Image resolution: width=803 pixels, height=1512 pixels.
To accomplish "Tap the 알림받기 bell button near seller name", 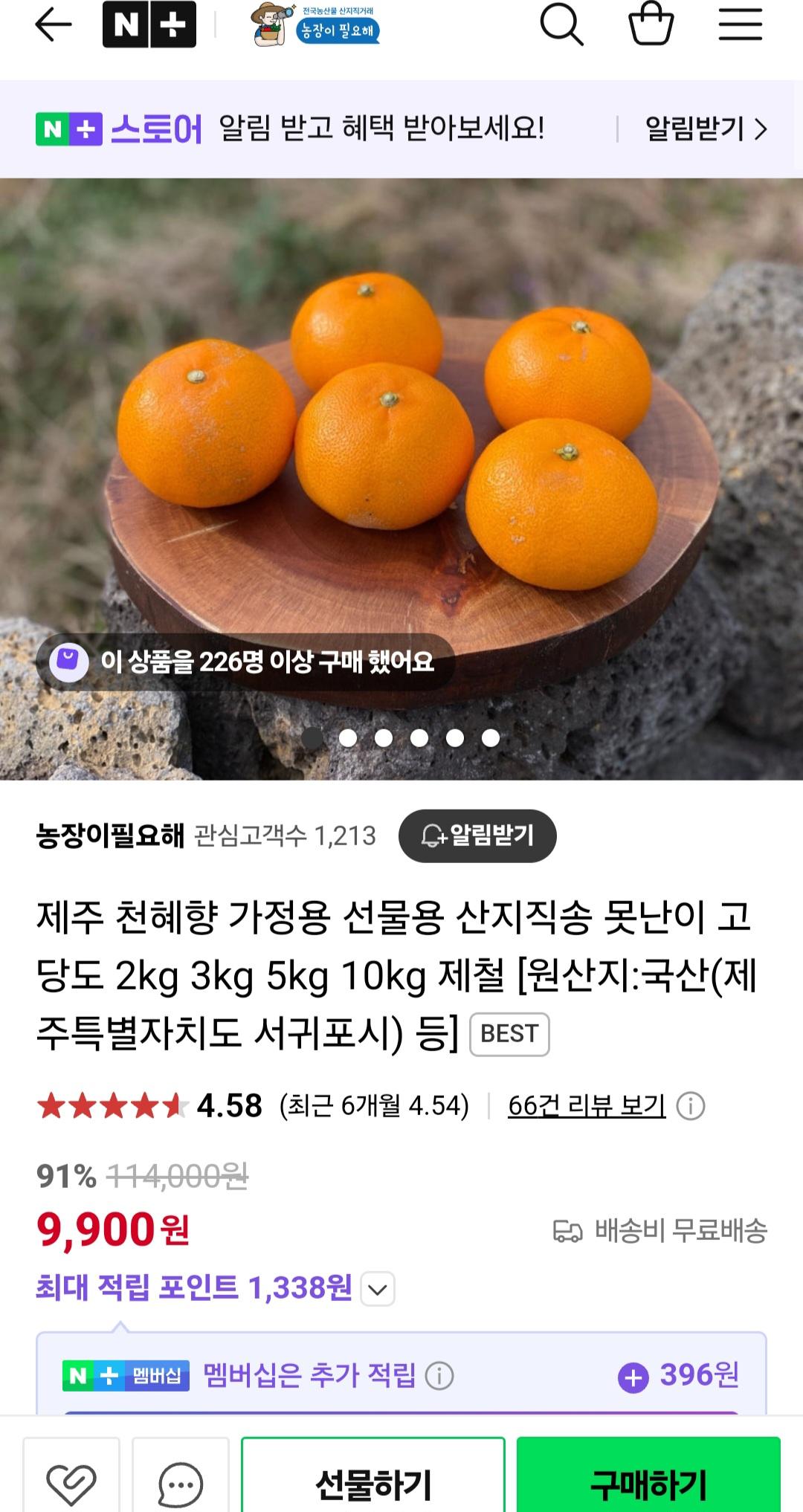I will [x=477, y=836].
